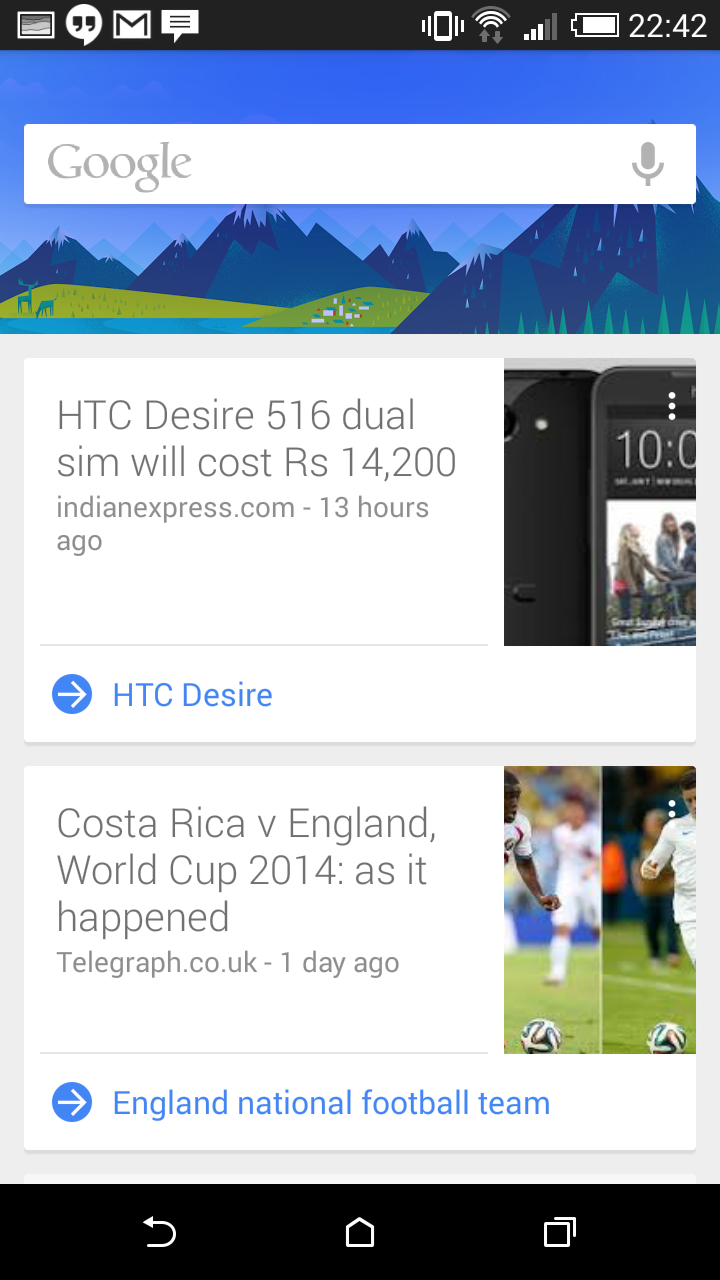720x1280 pixels.
Task: Open Costa Rica v England article
Action: [247, 870]
